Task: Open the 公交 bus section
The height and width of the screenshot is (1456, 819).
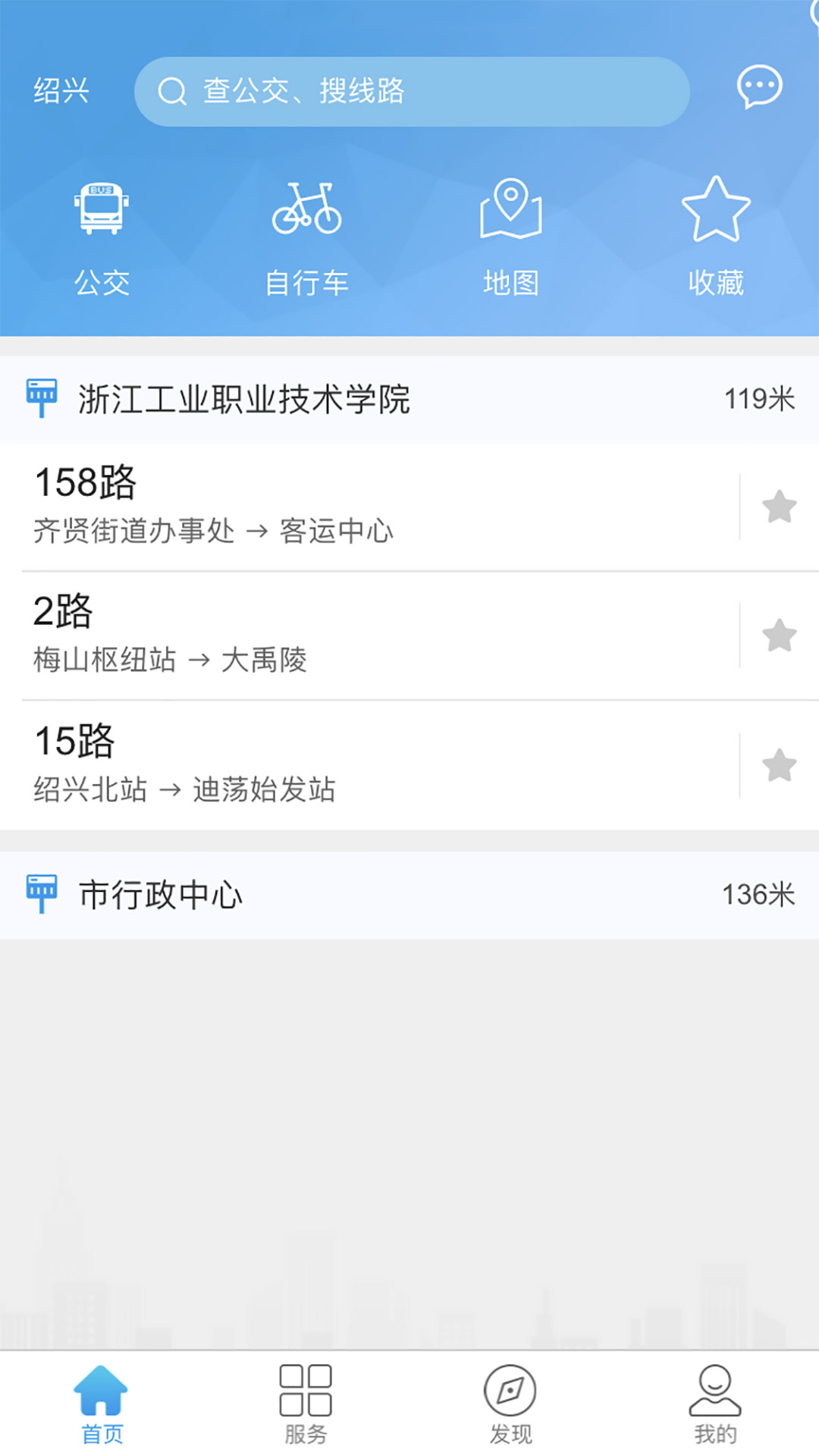Action: pos(102,237)
